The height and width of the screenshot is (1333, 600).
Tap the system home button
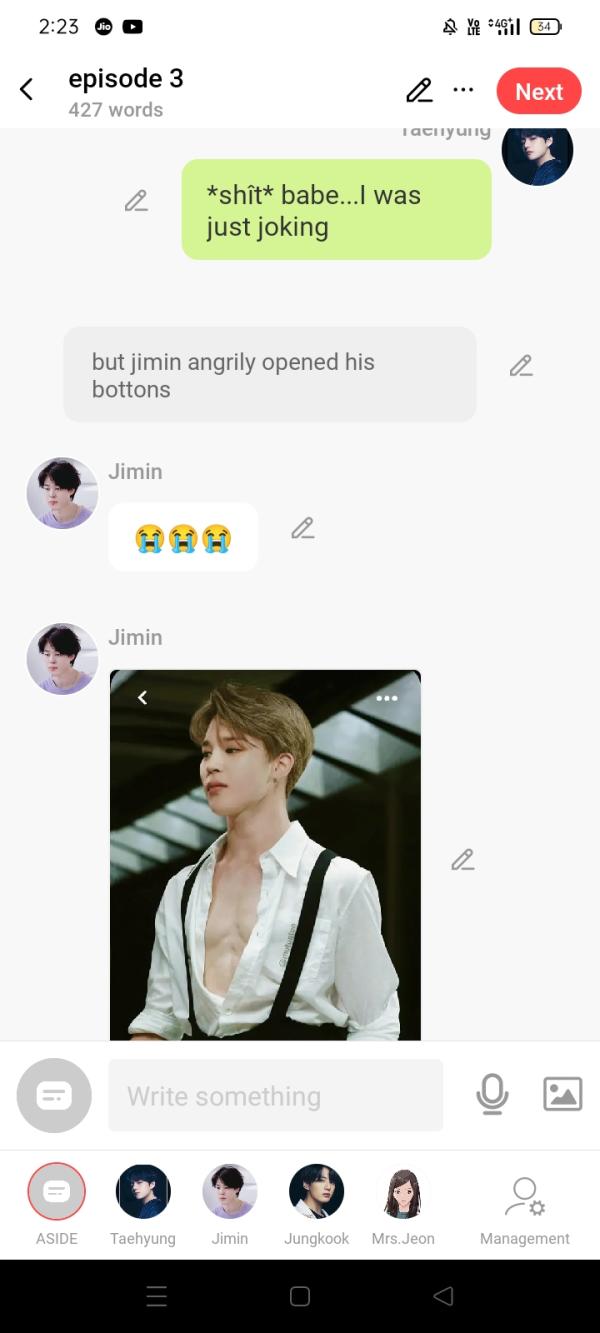[x=300, y=1296]
